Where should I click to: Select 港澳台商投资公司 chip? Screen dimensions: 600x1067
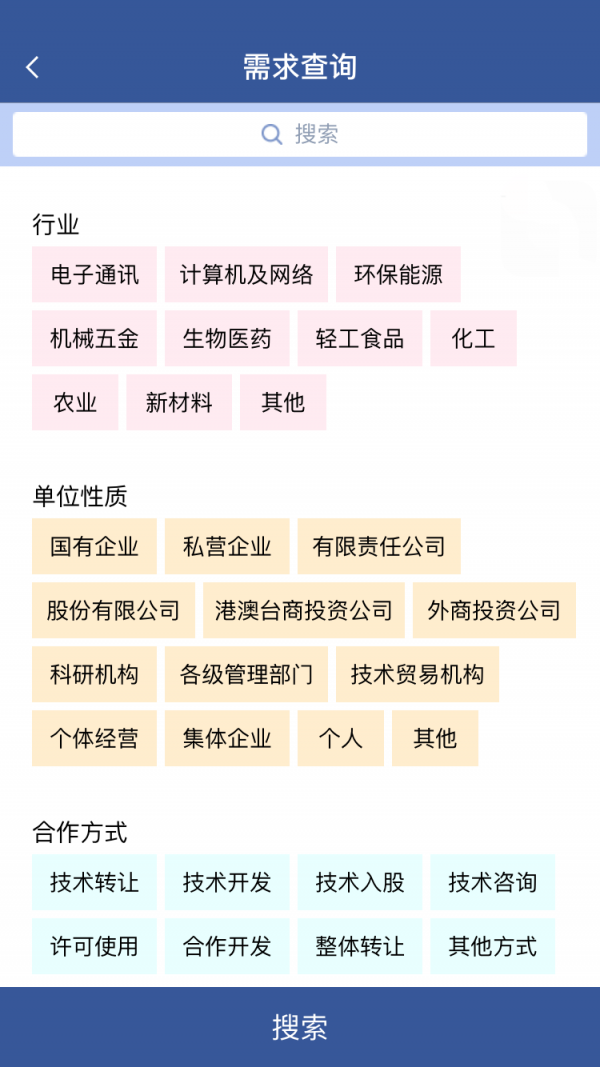pyautogui.click(x=304, y=610)
